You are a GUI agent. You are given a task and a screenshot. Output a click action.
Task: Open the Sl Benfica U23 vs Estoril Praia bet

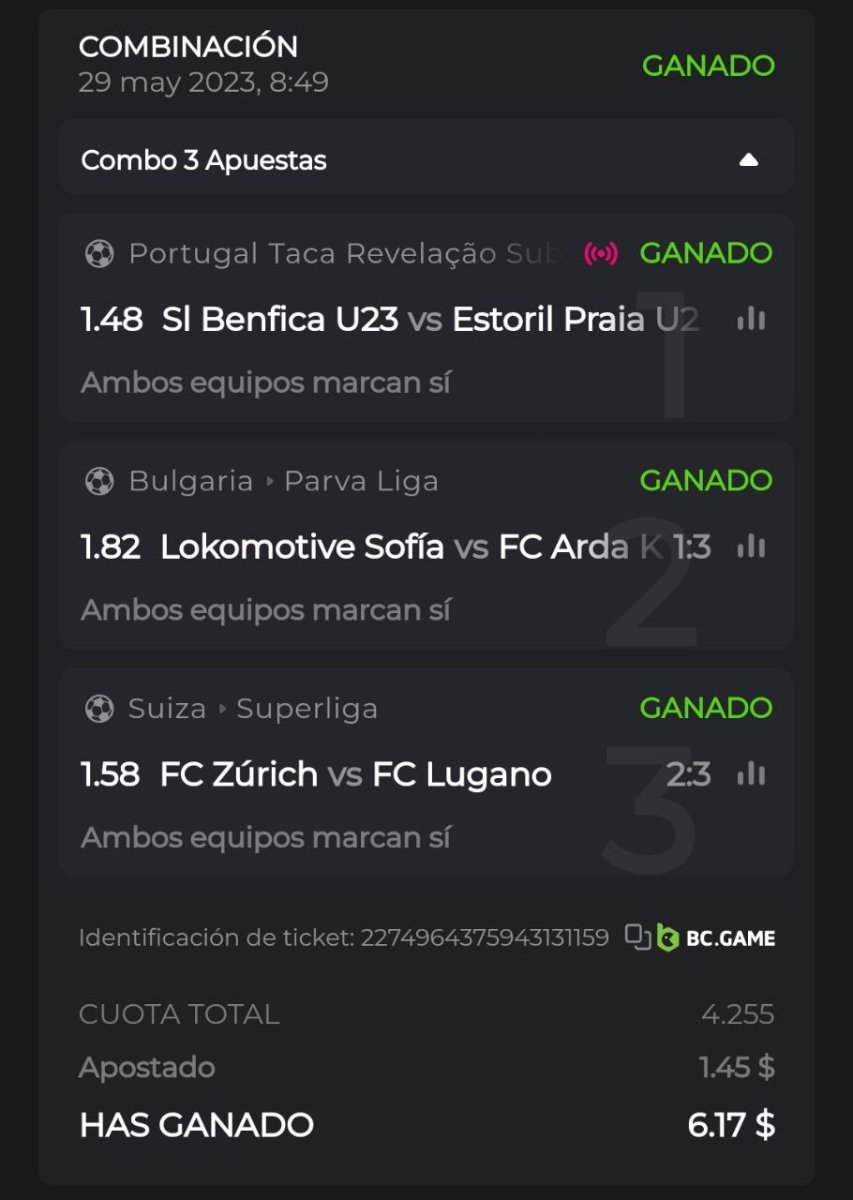[x=390, y=320]
